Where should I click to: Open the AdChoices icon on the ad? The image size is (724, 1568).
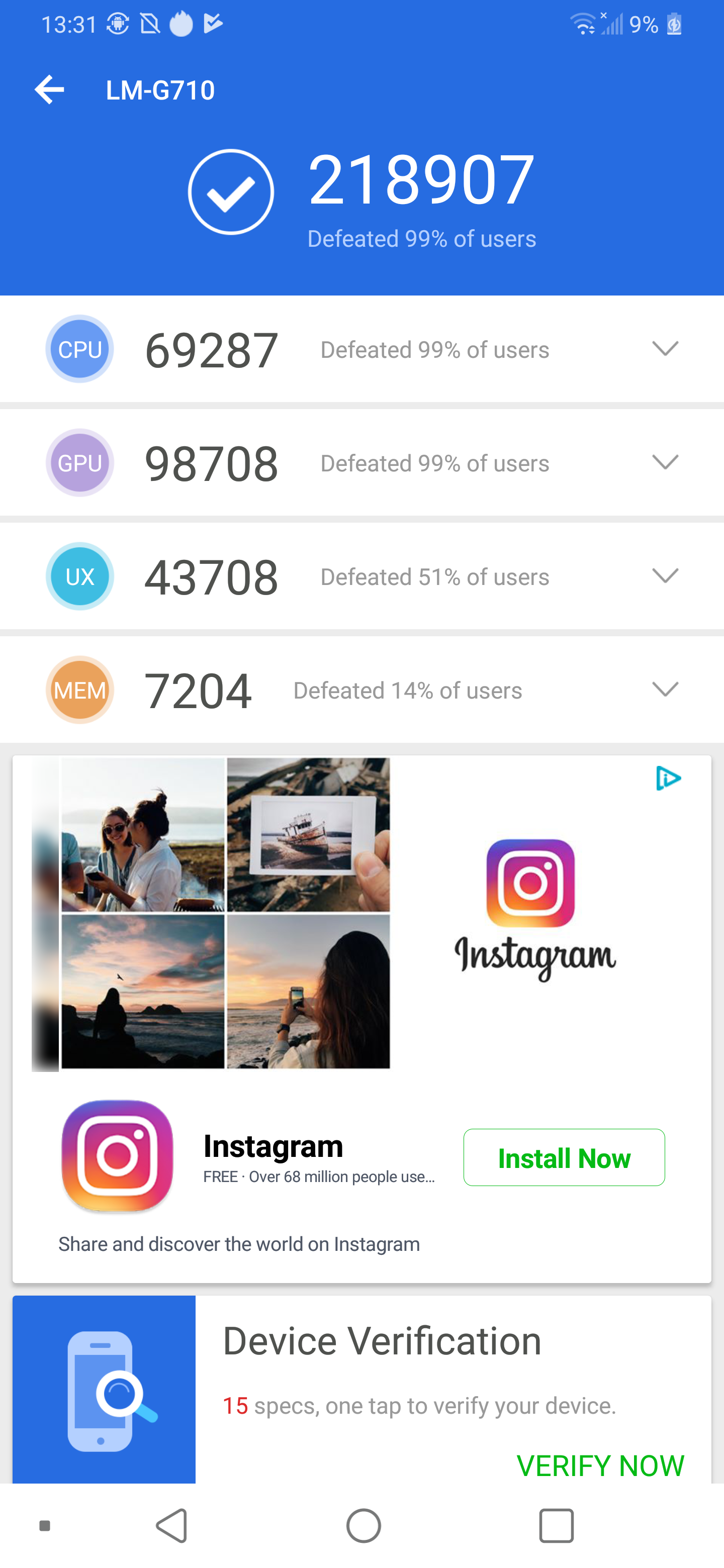(x=668, y=778)
